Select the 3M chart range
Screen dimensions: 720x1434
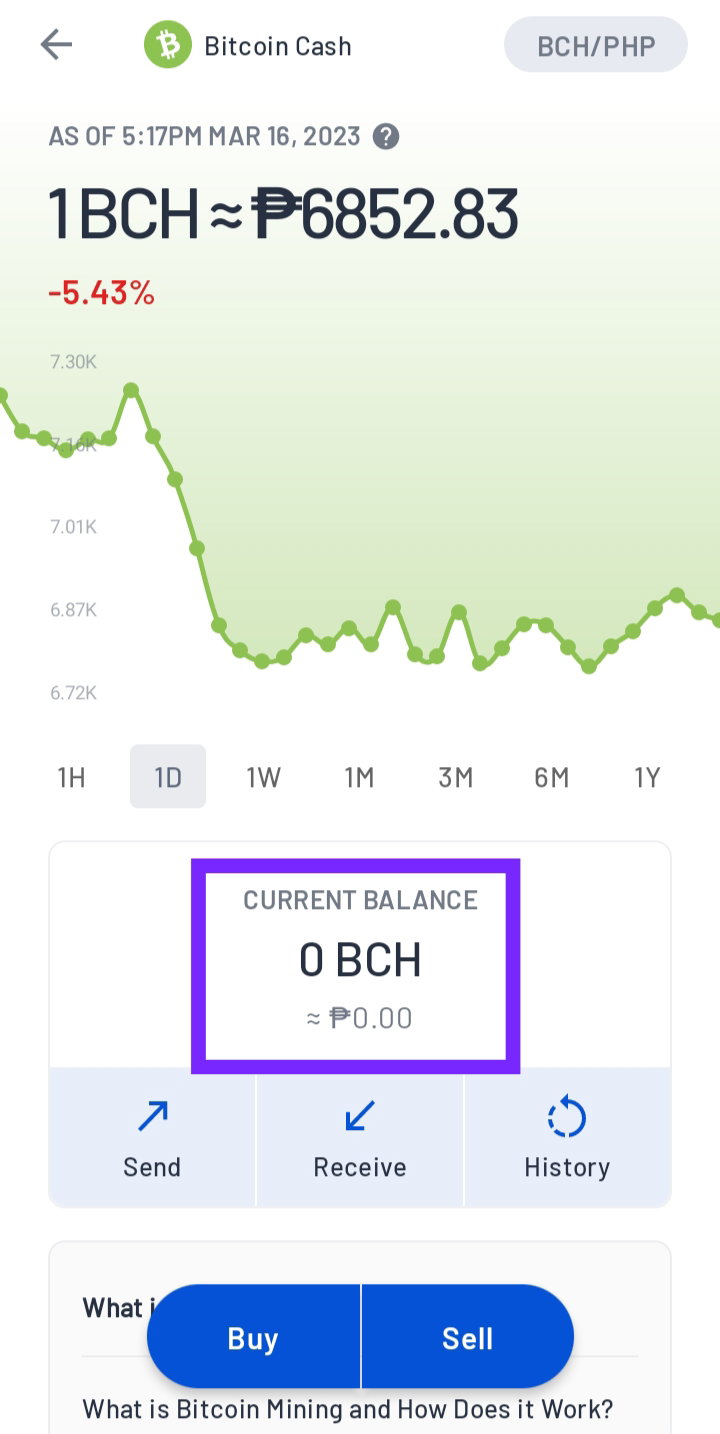pyautogui.click(x=456, y=777)
